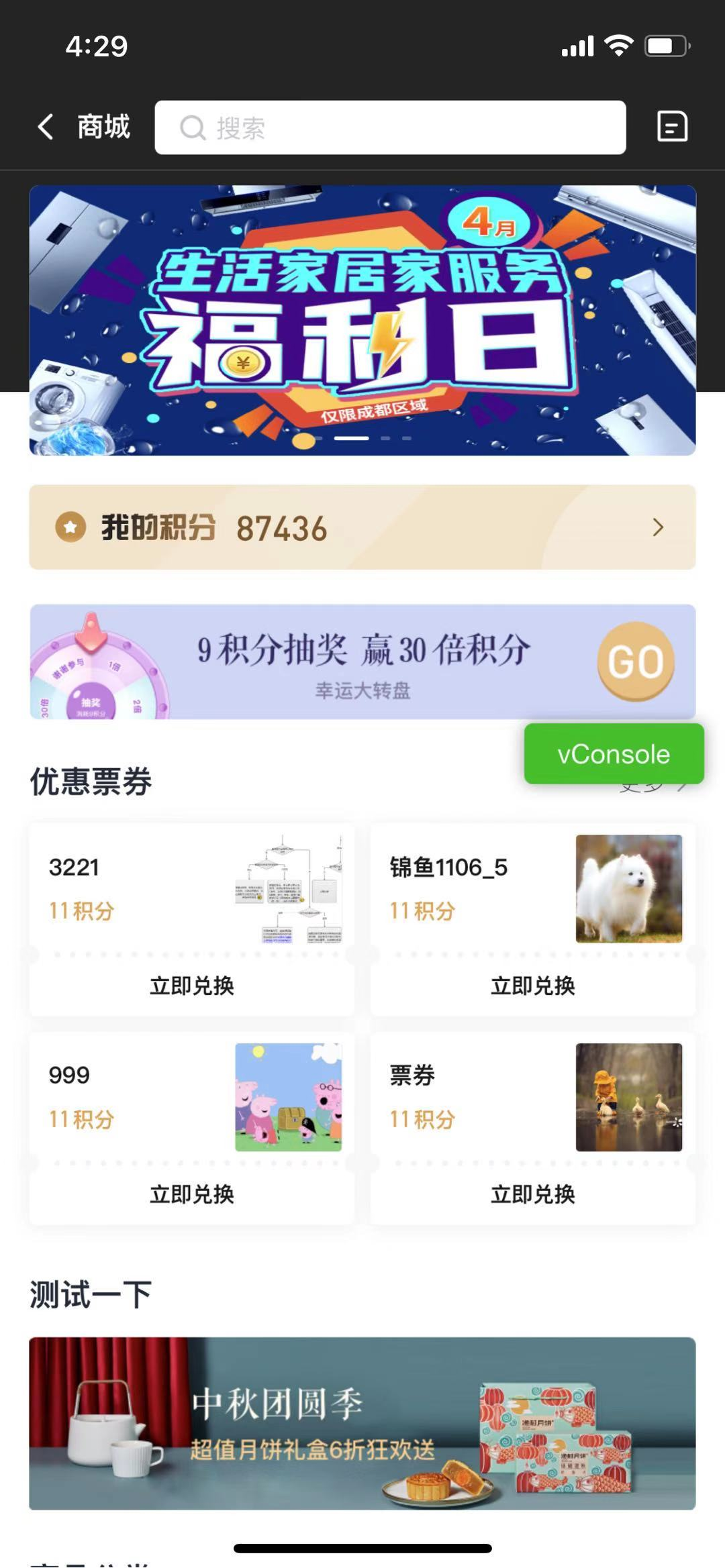Go back from the 商城 page
The width and height of the screenshot is (725, 1568).
pyautogui.click(x=46, y=127)
